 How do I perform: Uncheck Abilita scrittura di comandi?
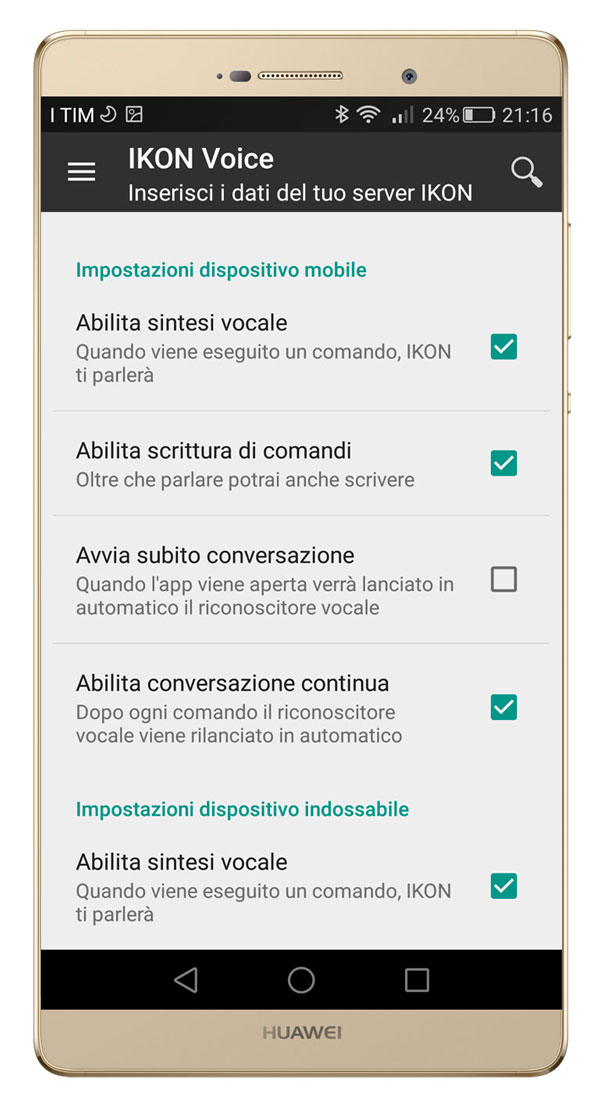tap(504, 463)
